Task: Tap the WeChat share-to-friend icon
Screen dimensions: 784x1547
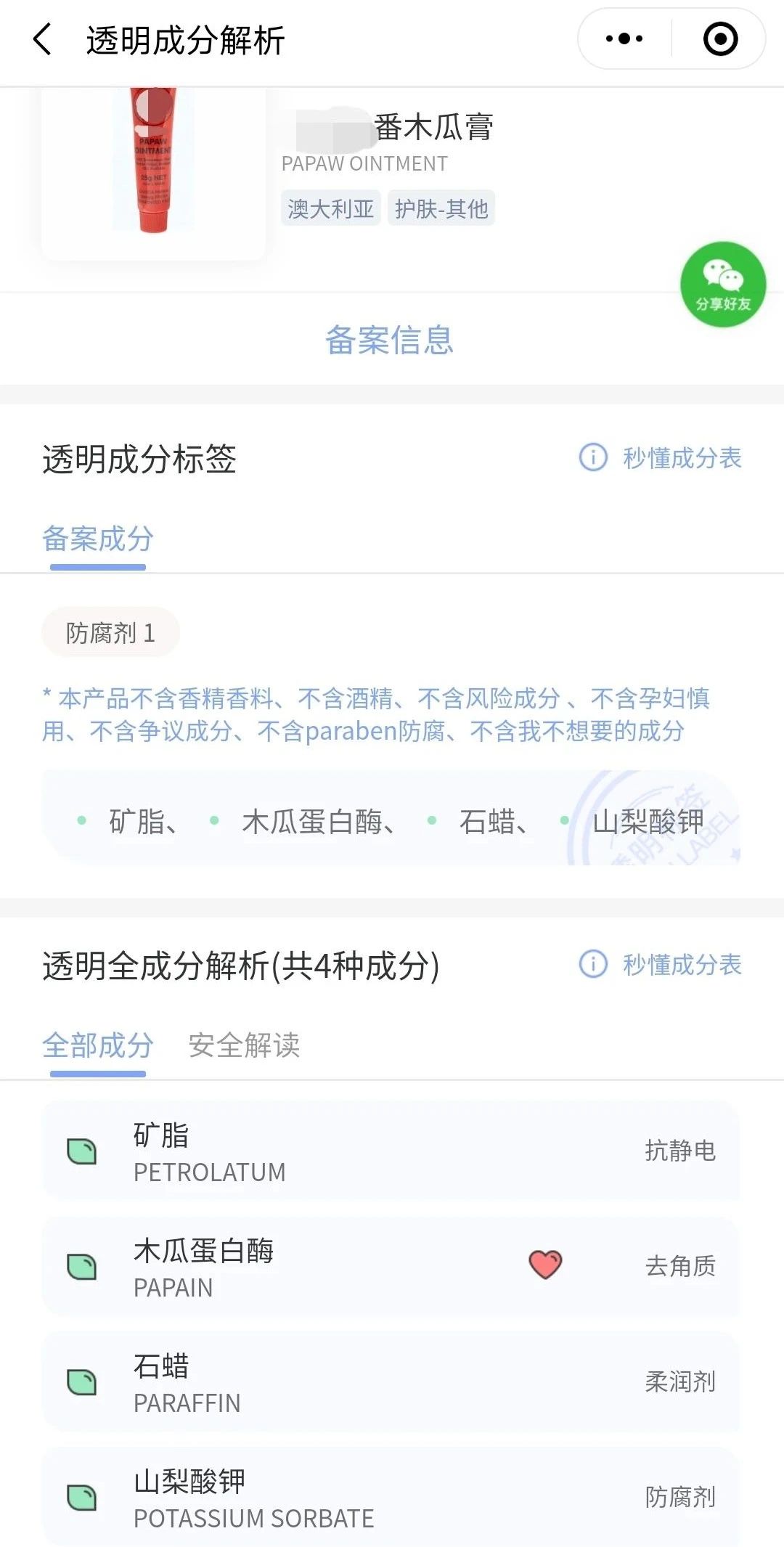Action: click(722, 285)
